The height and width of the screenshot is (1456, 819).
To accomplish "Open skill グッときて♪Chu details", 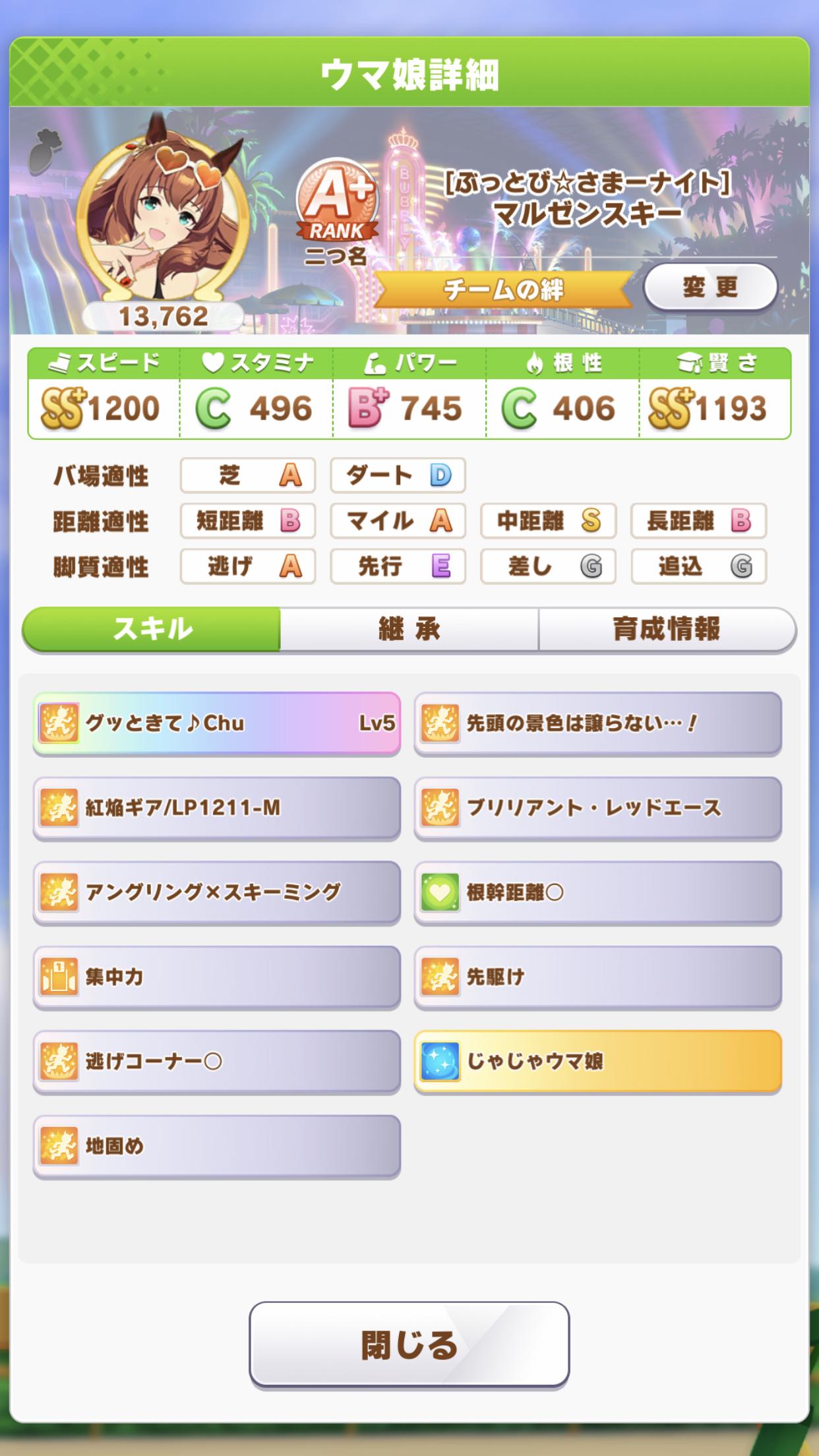I will (216, 723).
